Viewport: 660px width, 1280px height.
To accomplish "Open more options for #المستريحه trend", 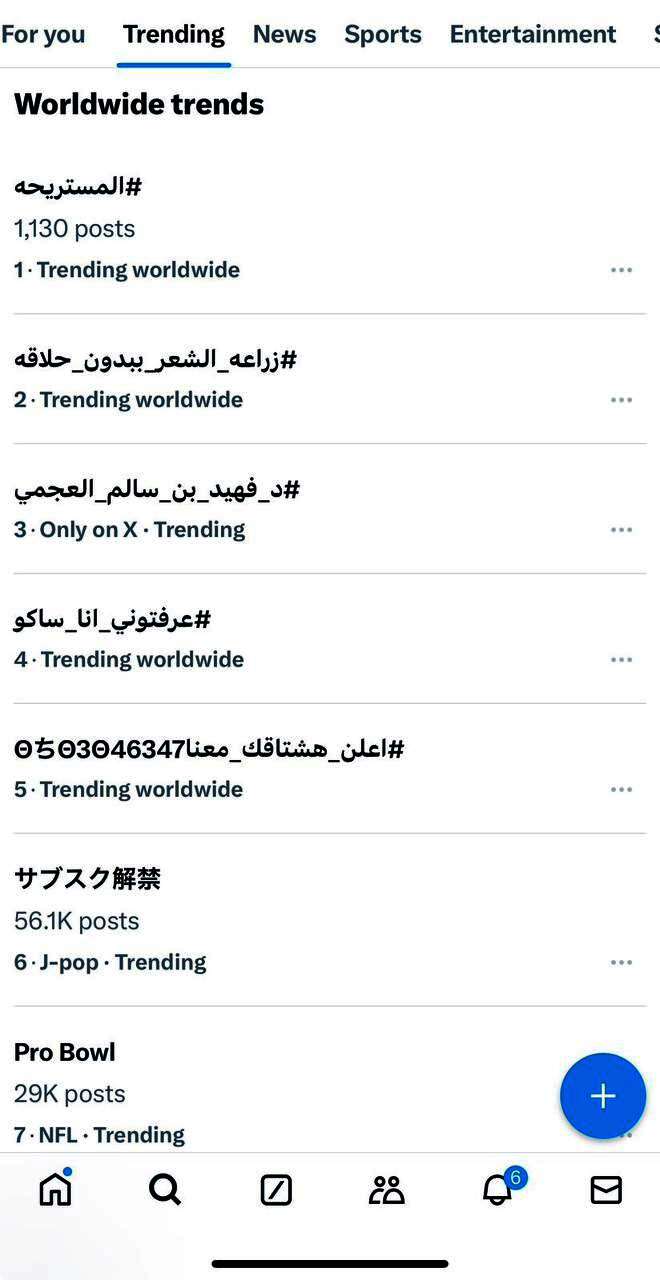I will (621, 270).
